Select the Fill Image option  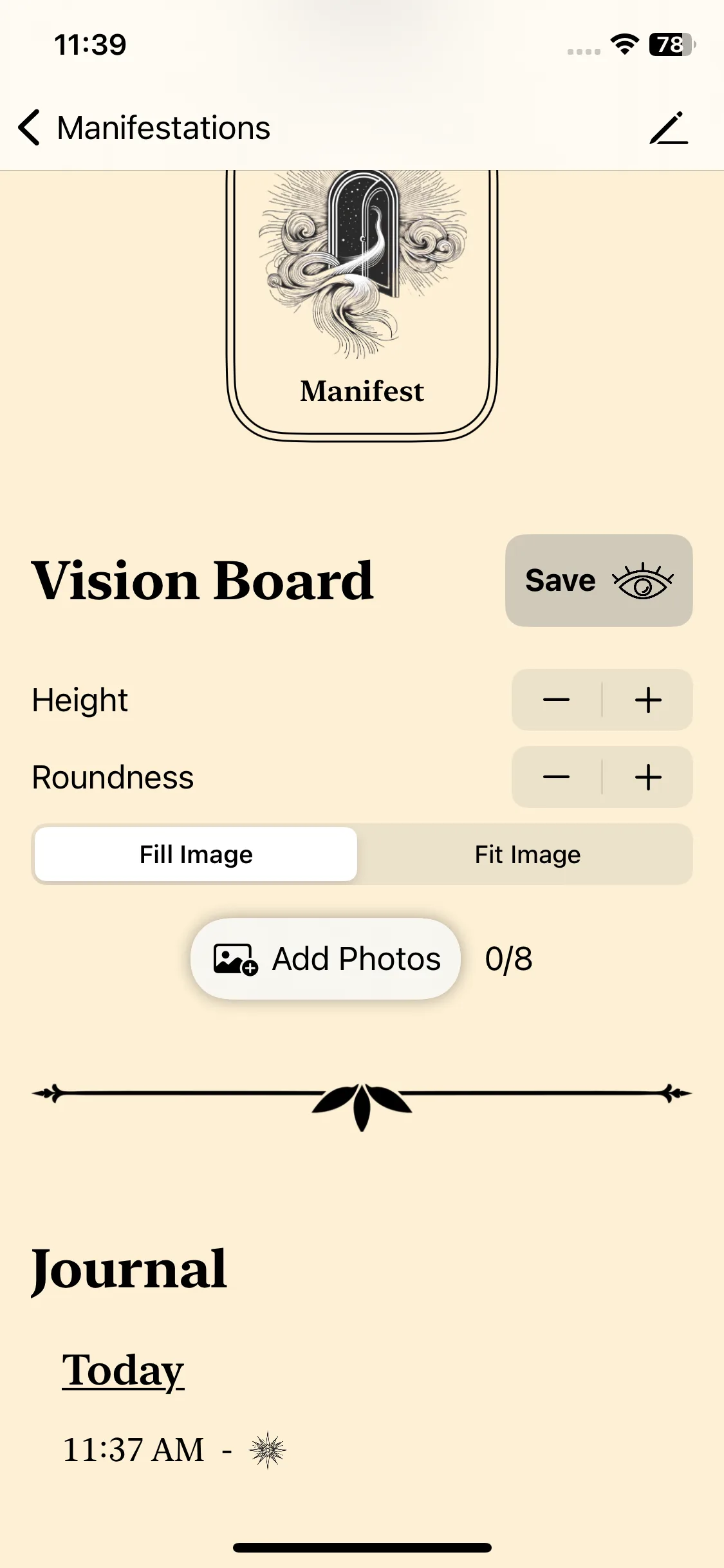[x=196, y=854]
